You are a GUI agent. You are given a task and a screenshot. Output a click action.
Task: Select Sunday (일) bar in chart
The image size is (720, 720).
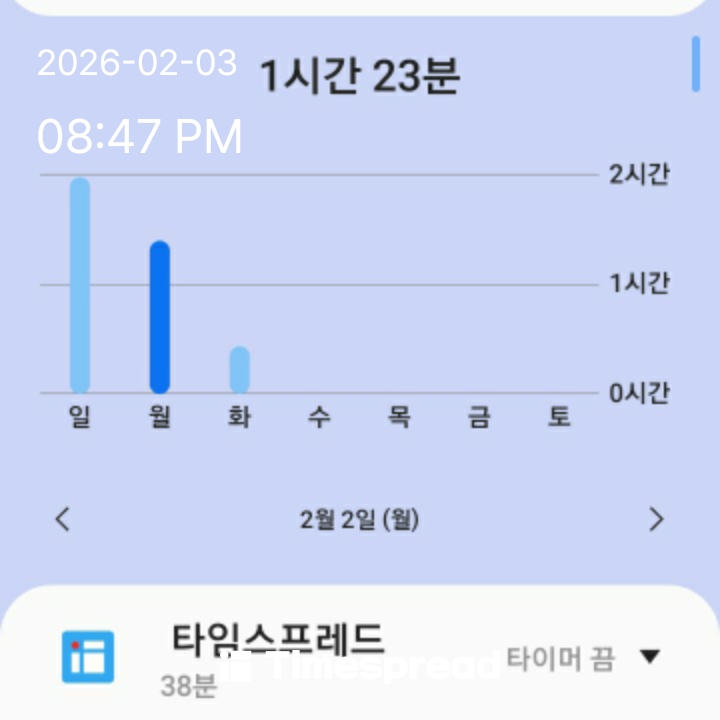click(x=80, y=286)
